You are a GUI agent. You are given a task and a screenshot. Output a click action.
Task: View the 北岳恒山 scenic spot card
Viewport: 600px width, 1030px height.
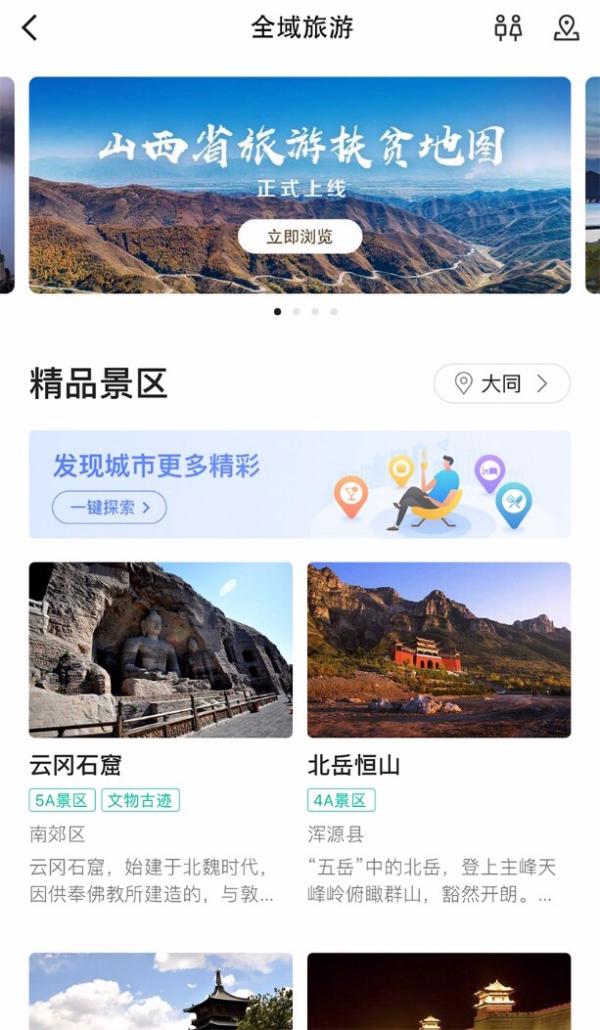438,650
